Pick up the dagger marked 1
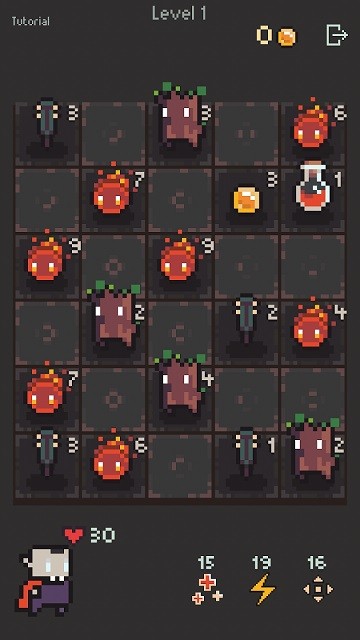360x640 pixels. (x=247, y=466)
